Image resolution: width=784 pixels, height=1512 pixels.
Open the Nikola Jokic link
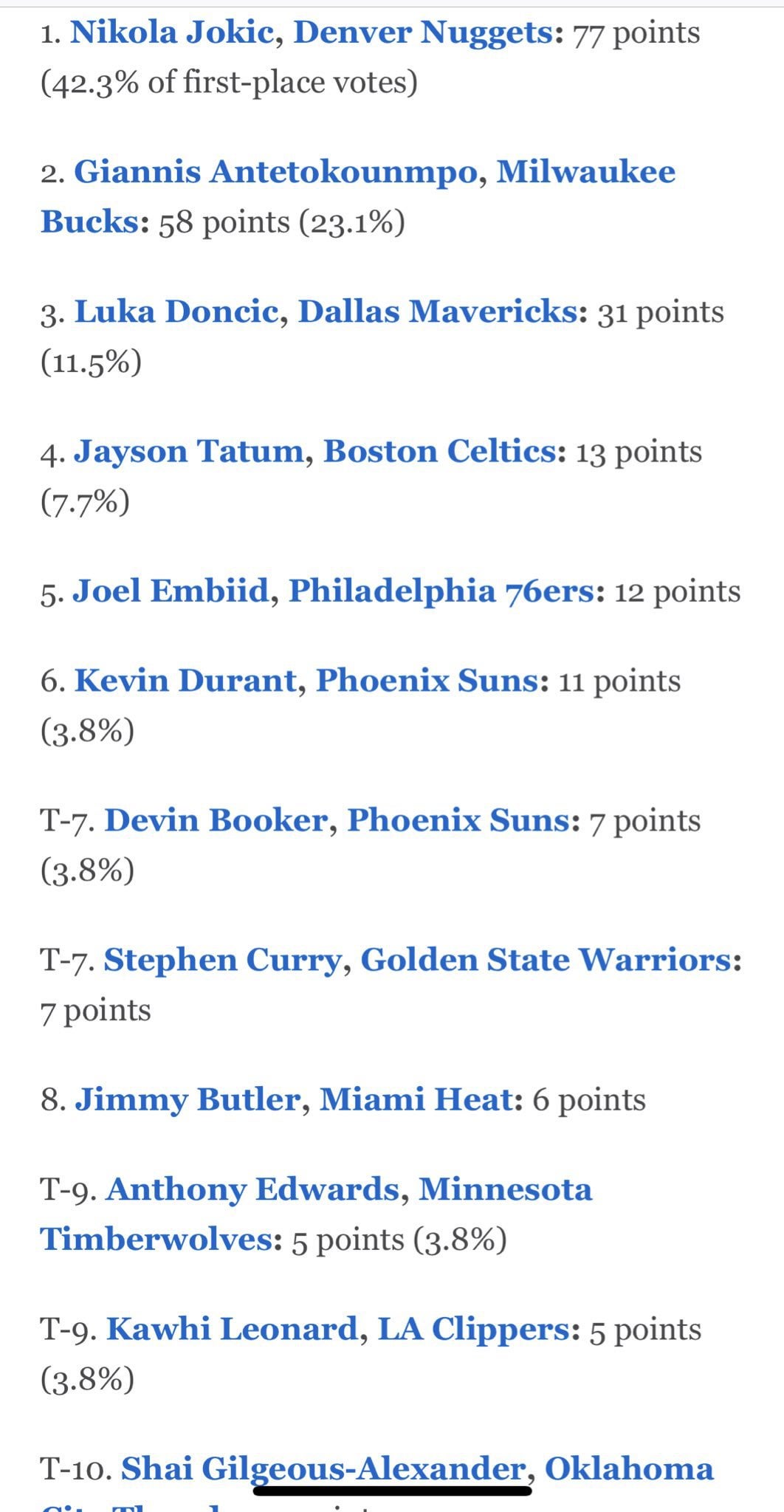(x=171, y=32)
